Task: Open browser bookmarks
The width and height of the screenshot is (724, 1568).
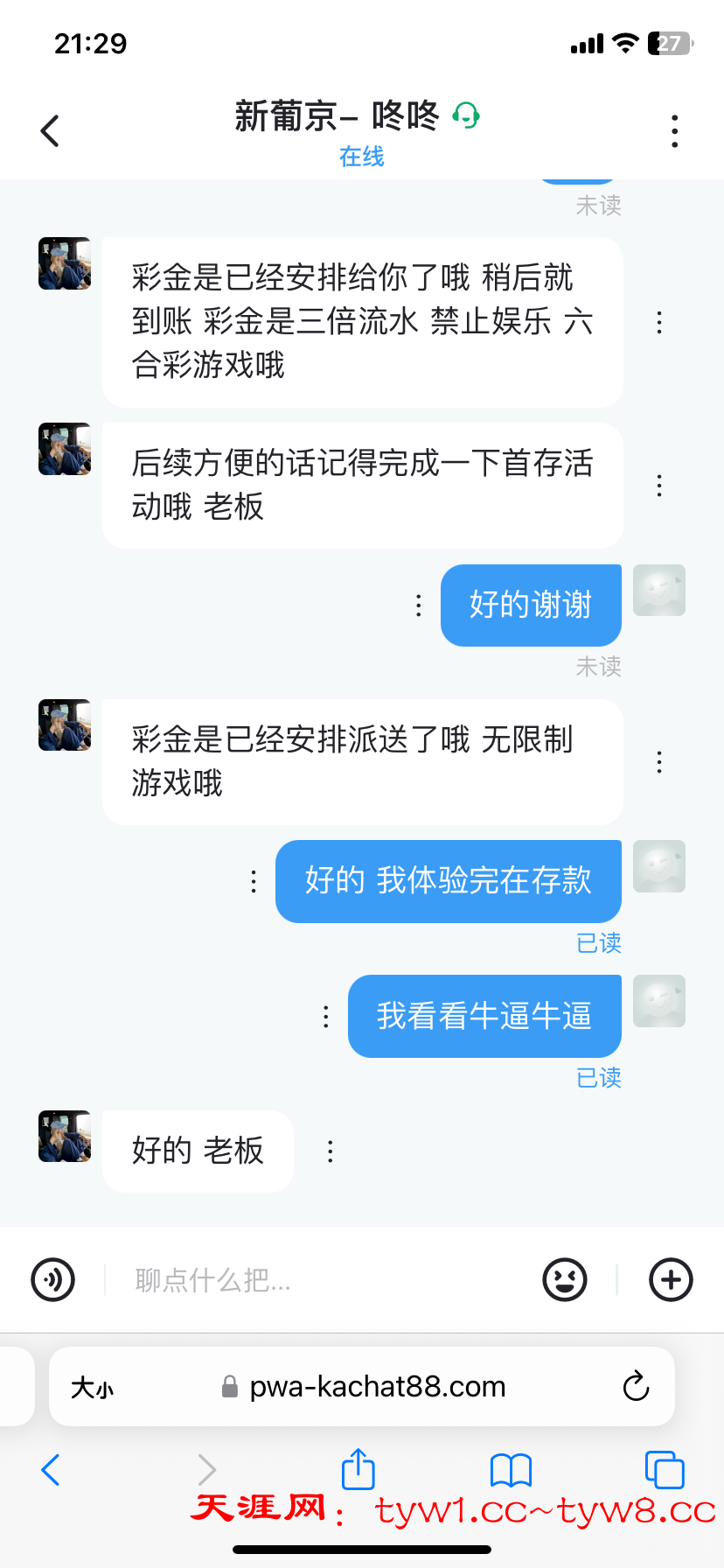Action: coord(511,1470)
